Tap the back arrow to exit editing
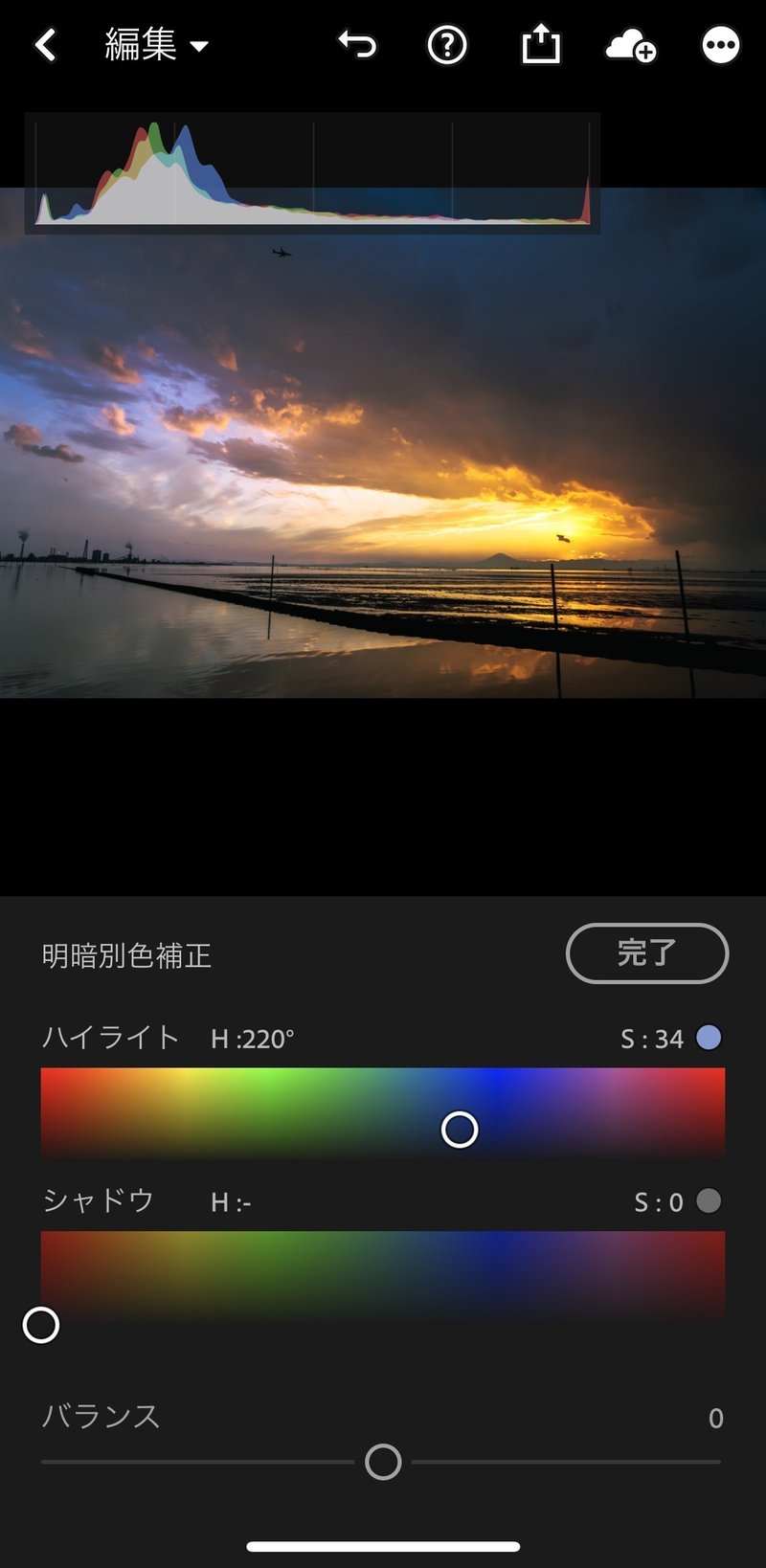 pos(43,44)
